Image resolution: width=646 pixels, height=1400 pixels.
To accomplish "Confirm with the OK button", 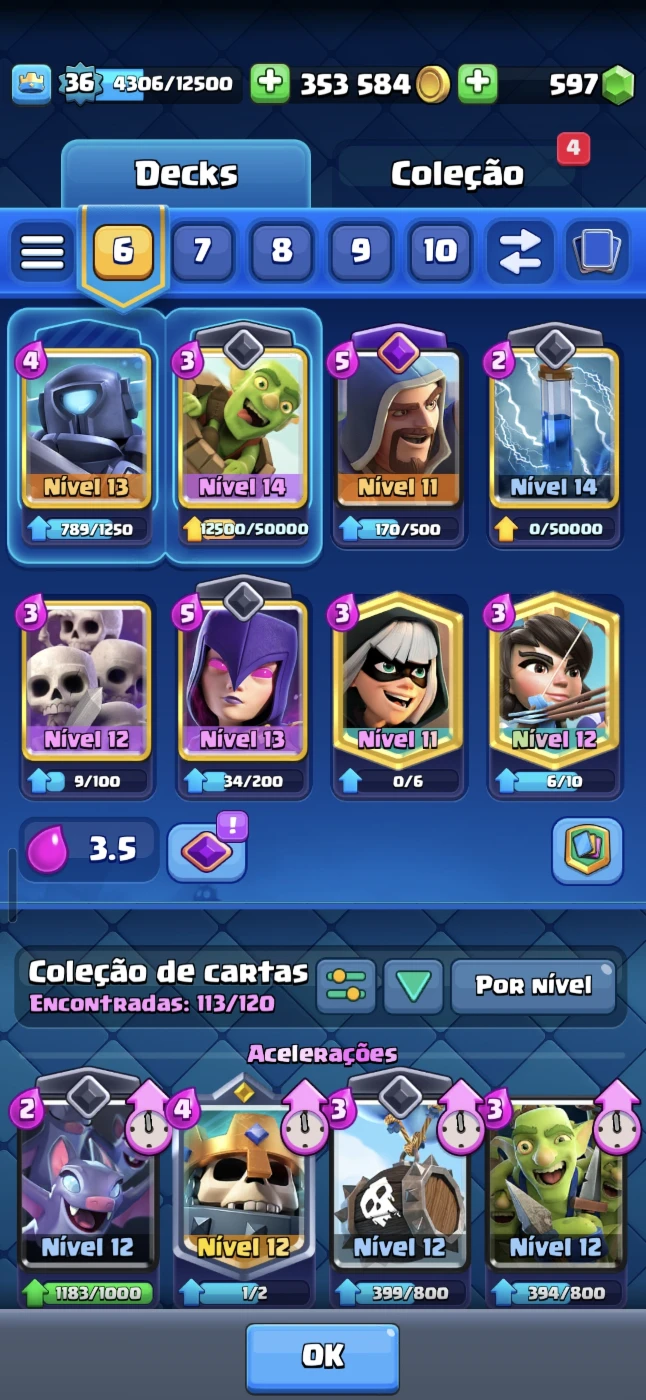I will pyautogui.click(x=323, y=1356).
